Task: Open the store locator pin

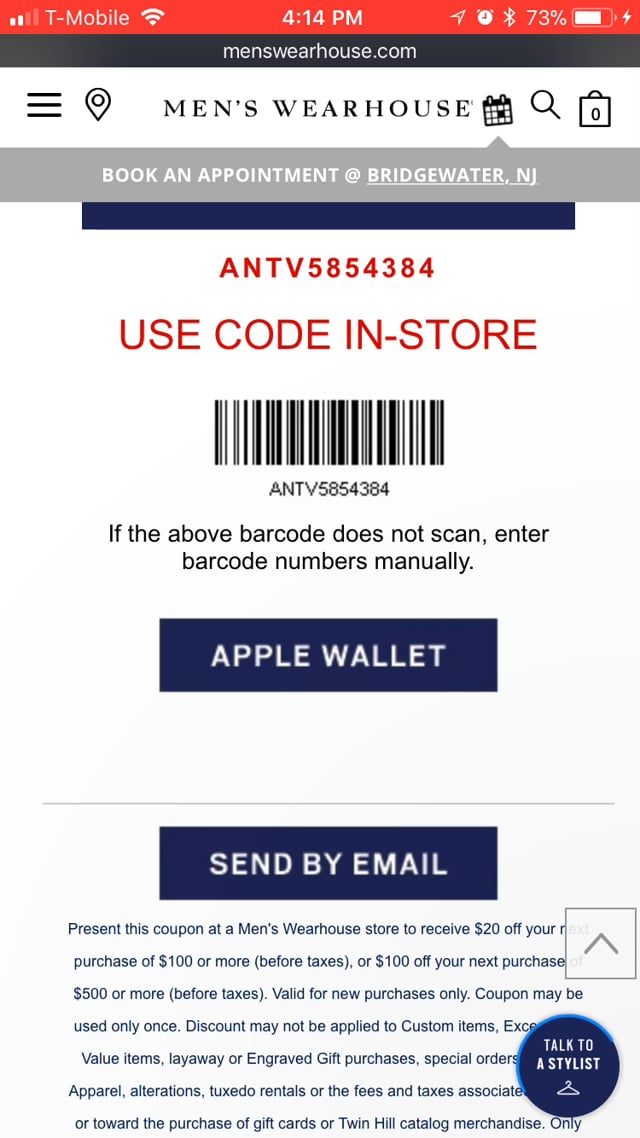Action: click(x=97, y=105)
